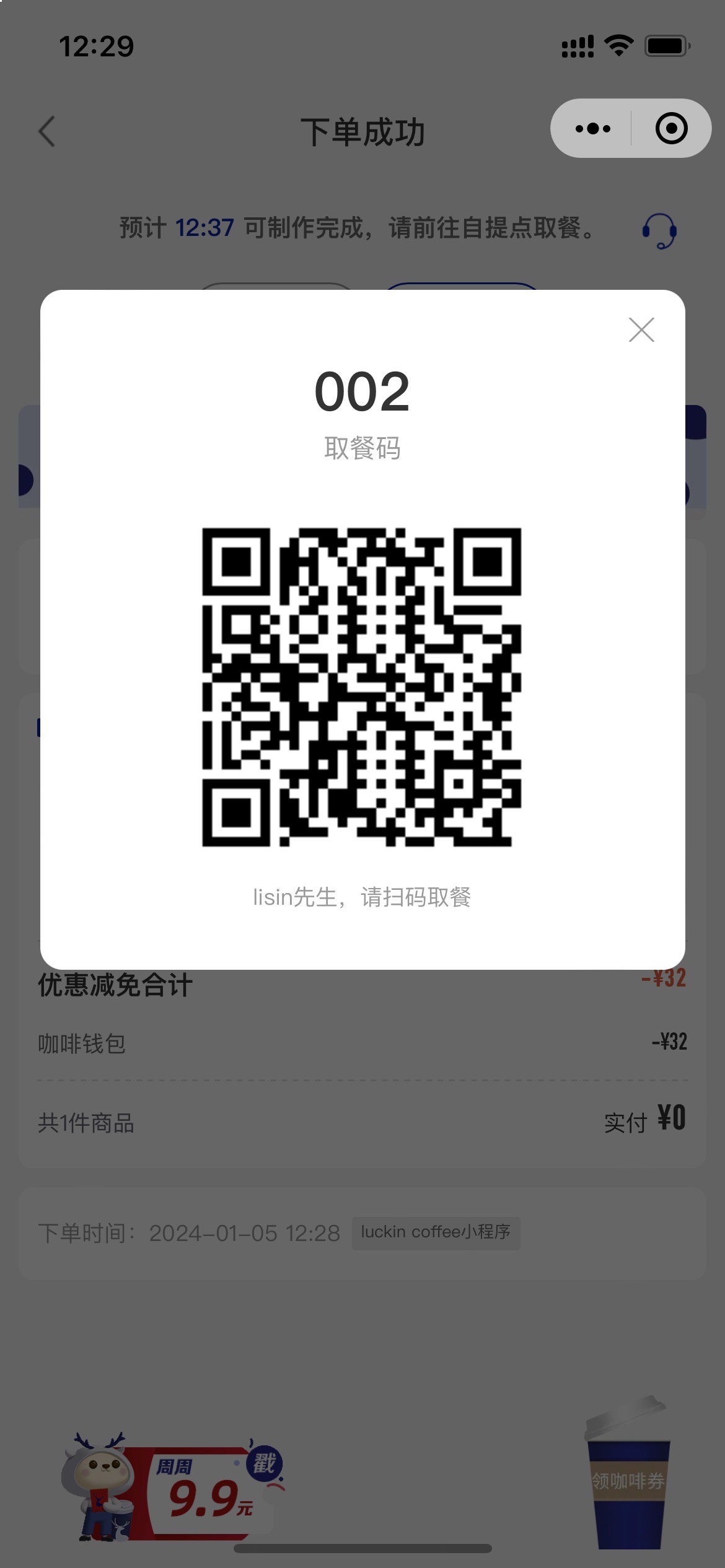Close the pickup code dialog
Screen dimensions: 725x1568
641,330
